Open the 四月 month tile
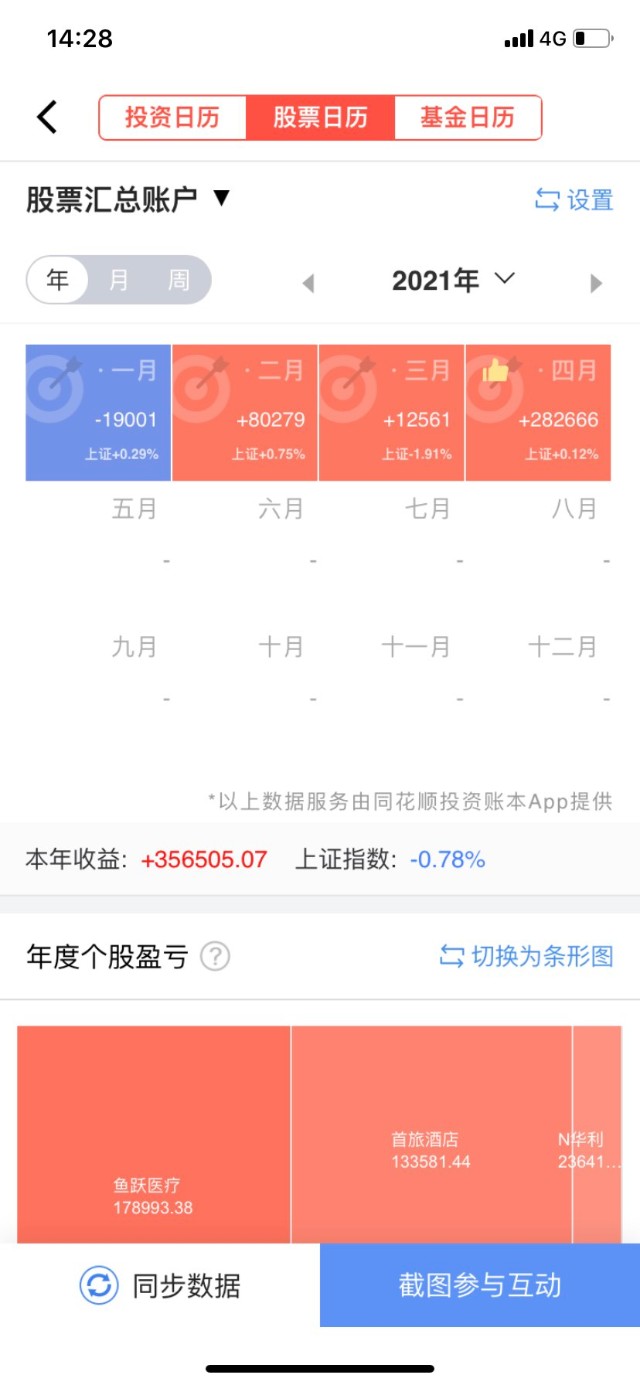 pyautogui.click(x=538, y=412)
